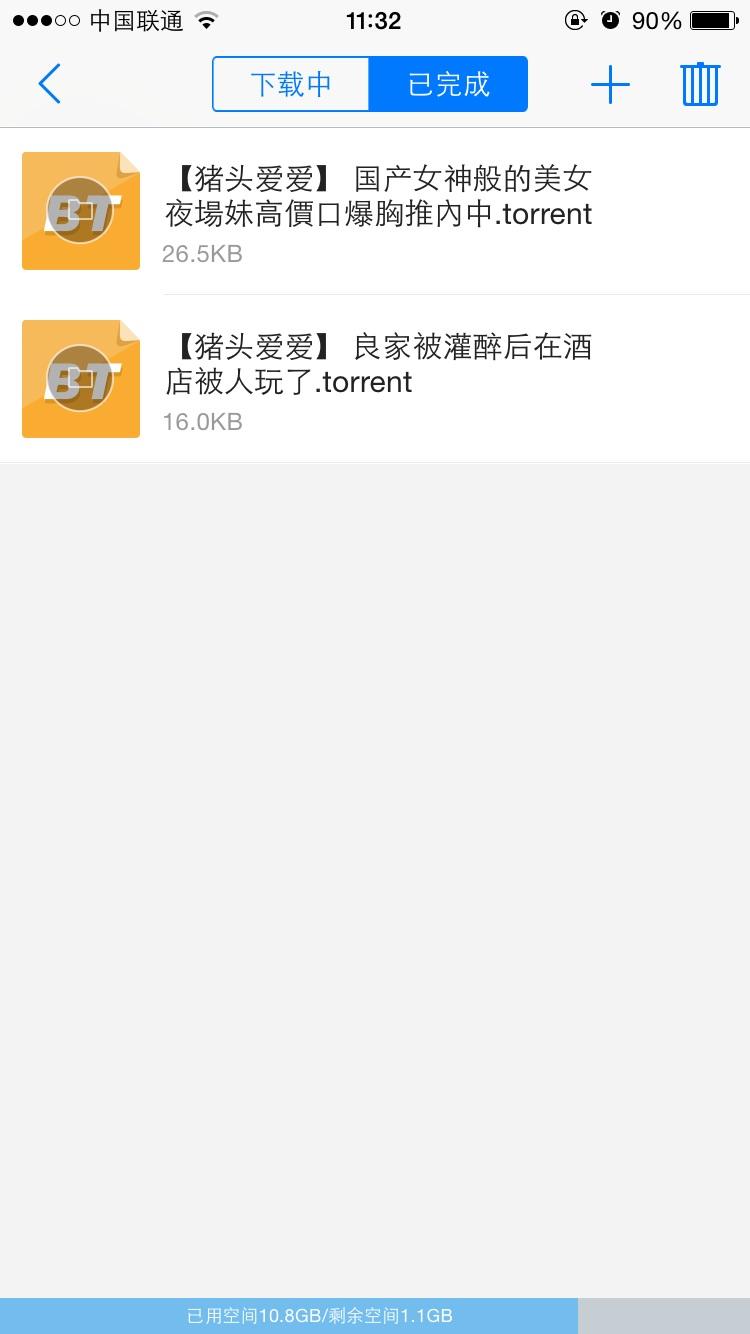Tap the orientation lock icon in the status bar
Image resolution: width=750 pixels, height=1334 pixels.
(576, 19)
